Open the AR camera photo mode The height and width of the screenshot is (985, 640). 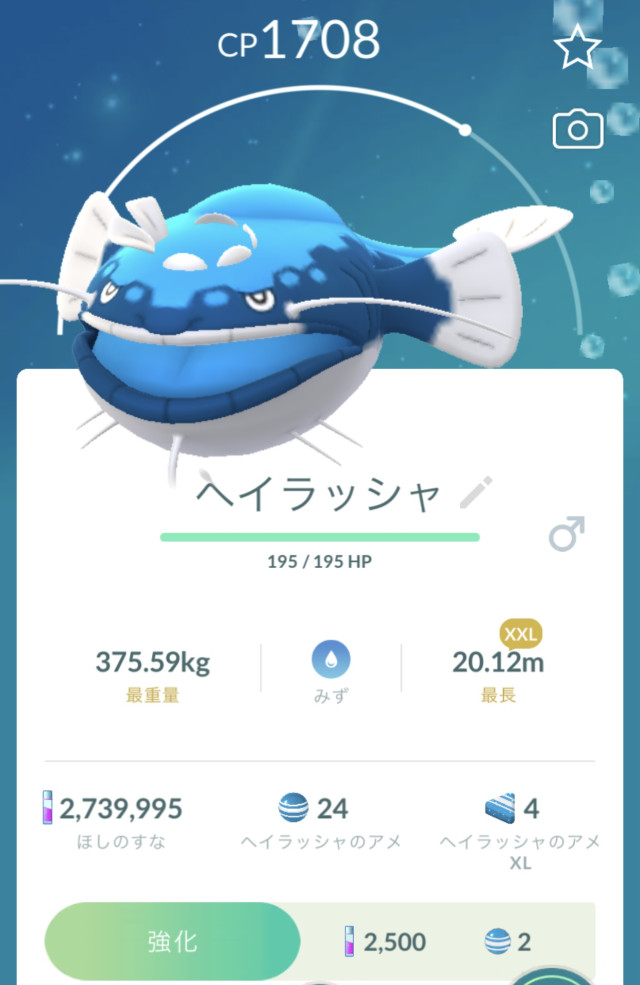[x=578, y=129]
